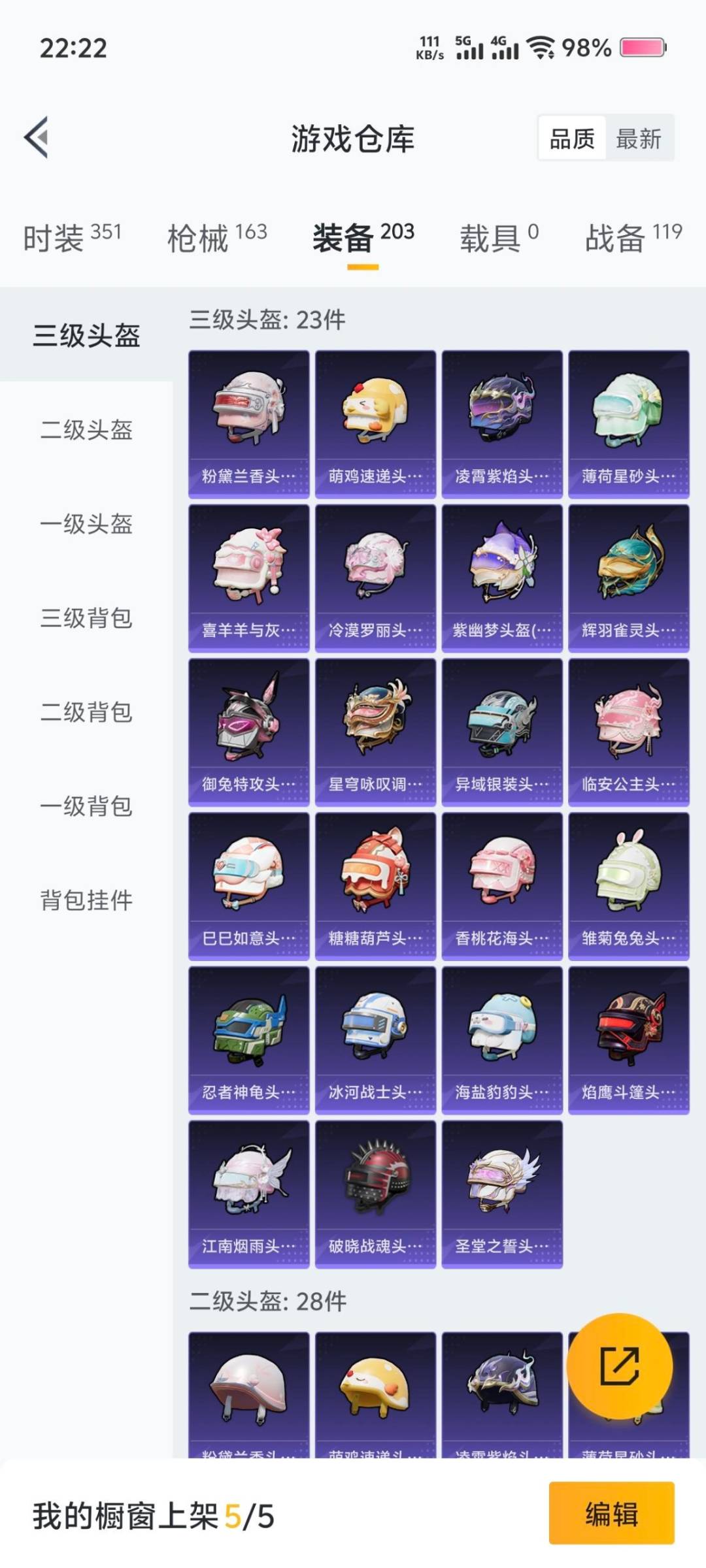Open the 圣堂之誓 helmet tile
The height and width of the screenshot is (1568, 706).
(x=502, y=1194)
